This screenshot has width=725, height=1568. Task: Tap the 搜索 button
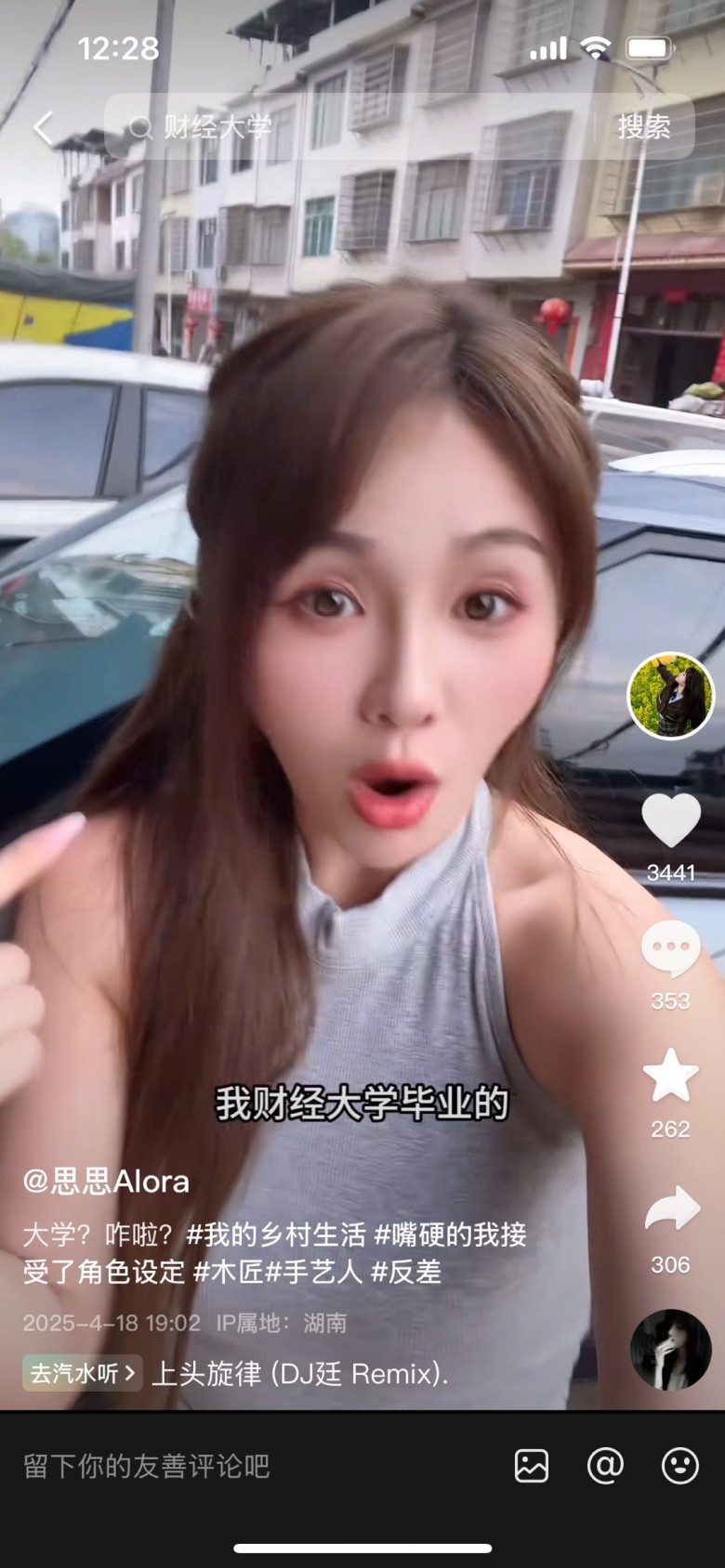[x=644, y=127]
